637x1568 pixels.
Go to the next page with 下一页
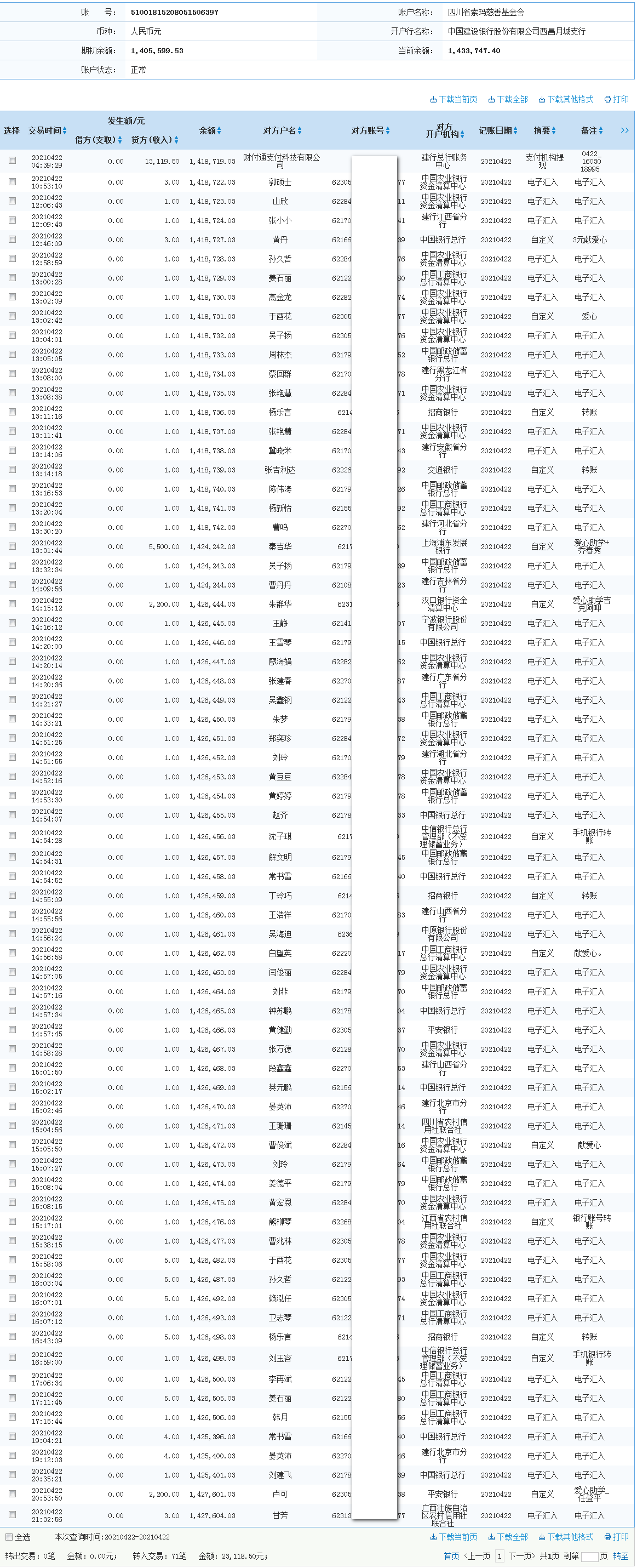(x=522, y=1556)
